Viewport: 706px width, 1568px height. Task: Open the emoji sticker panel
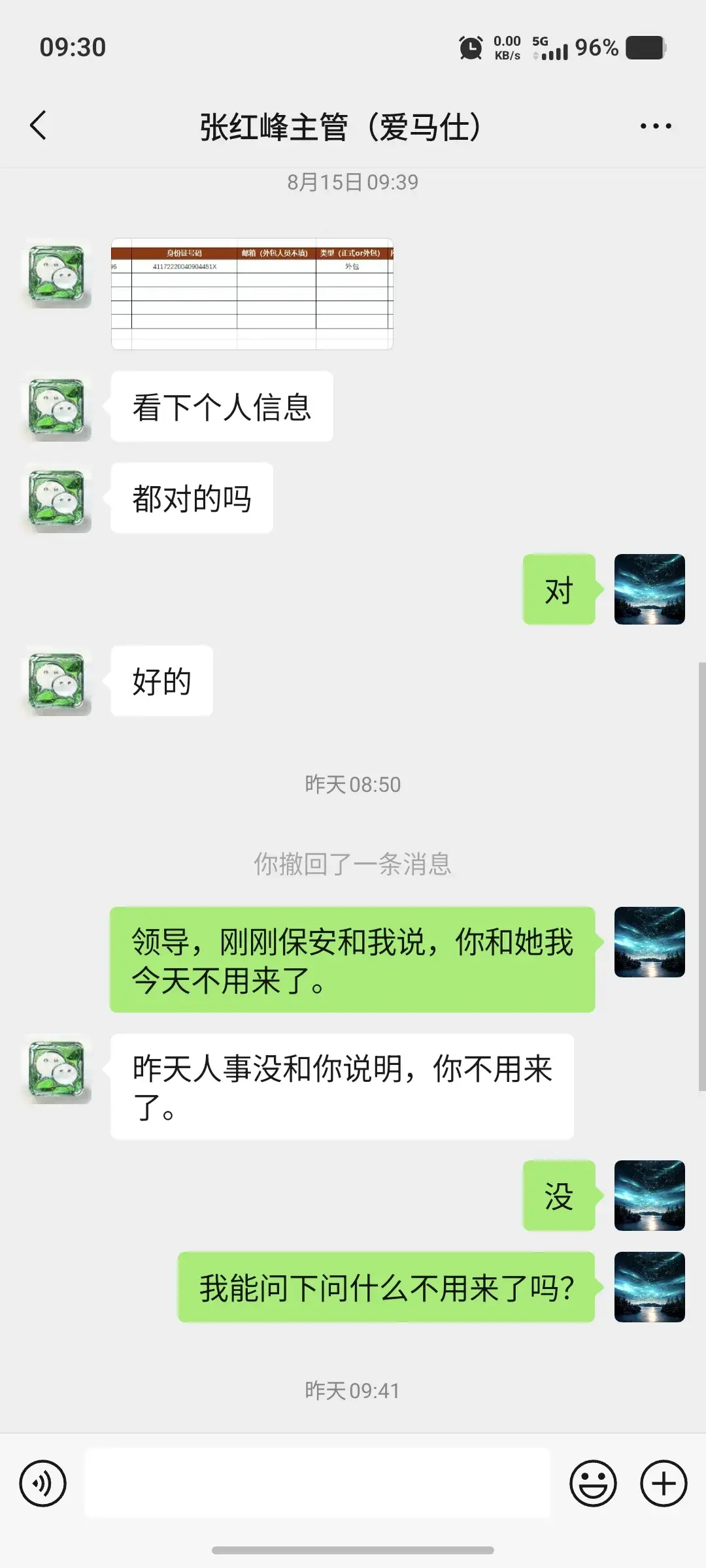coord(593,1484)
